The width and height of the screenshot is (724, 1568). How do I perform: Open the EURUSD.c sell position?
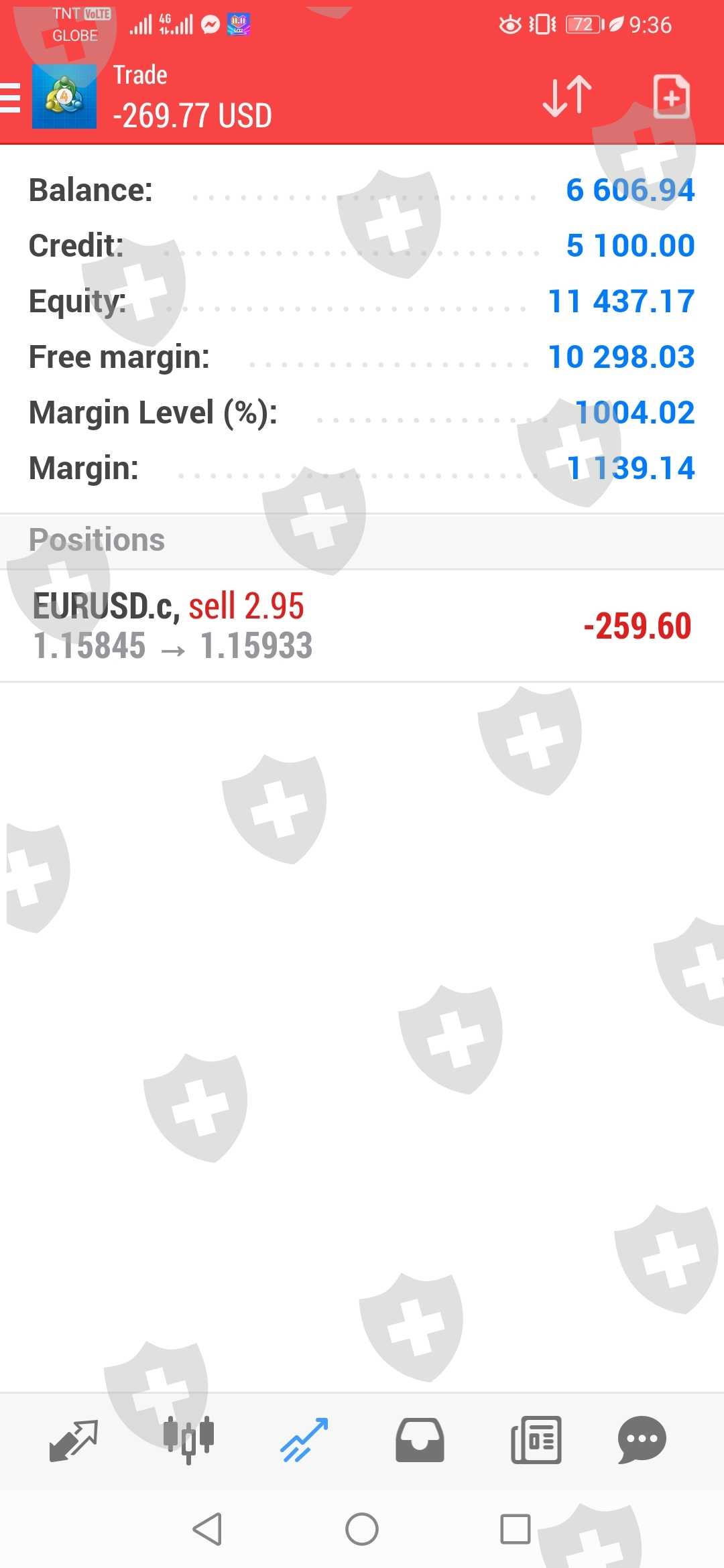click(362, 626)
